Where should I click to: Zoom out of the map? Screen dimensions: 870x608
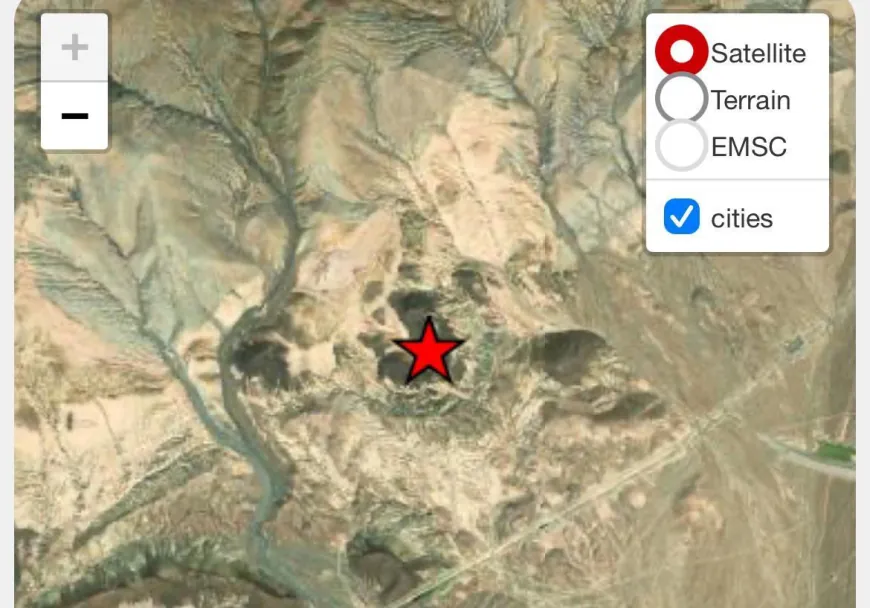point(74,116)
